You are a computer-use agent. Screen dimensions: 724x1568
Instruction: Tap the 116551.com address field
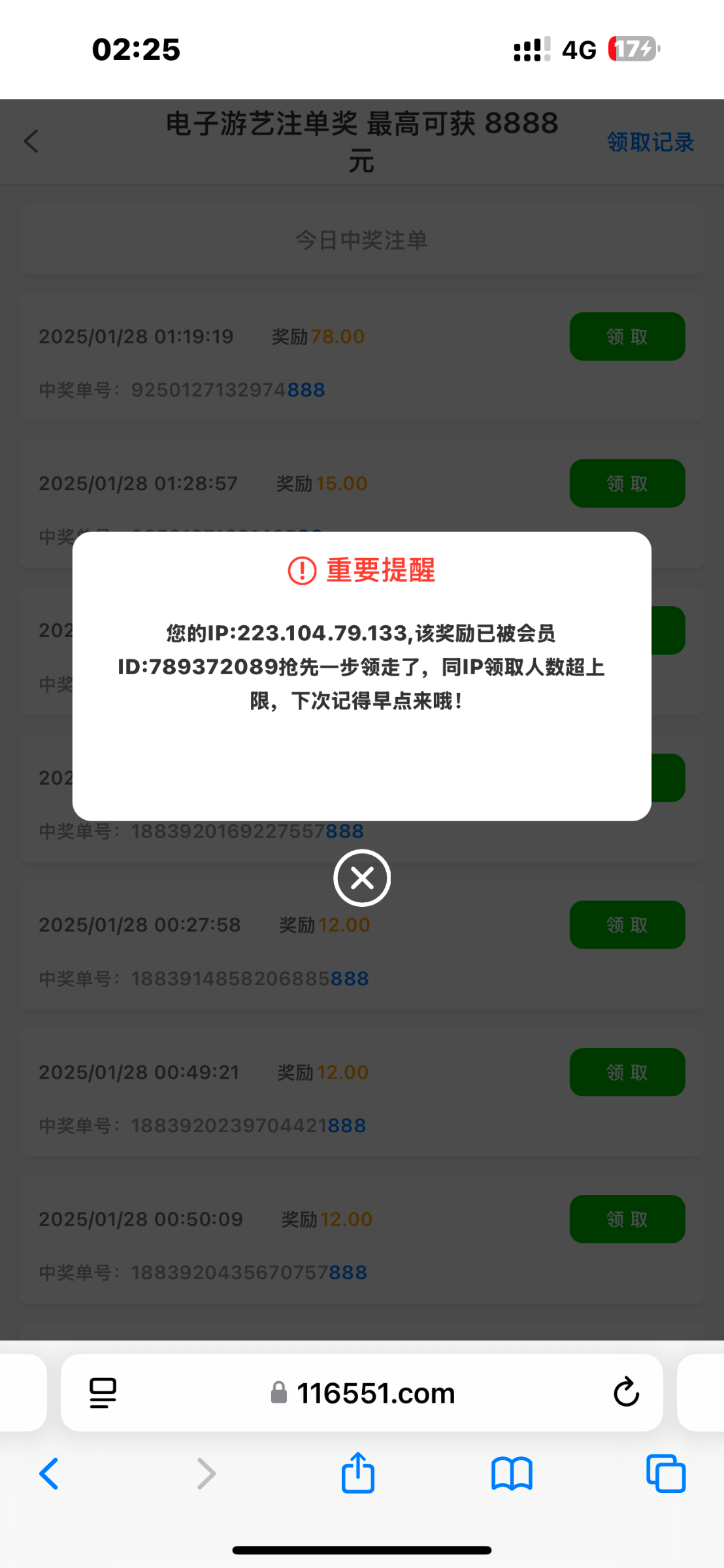(362, 1393)
